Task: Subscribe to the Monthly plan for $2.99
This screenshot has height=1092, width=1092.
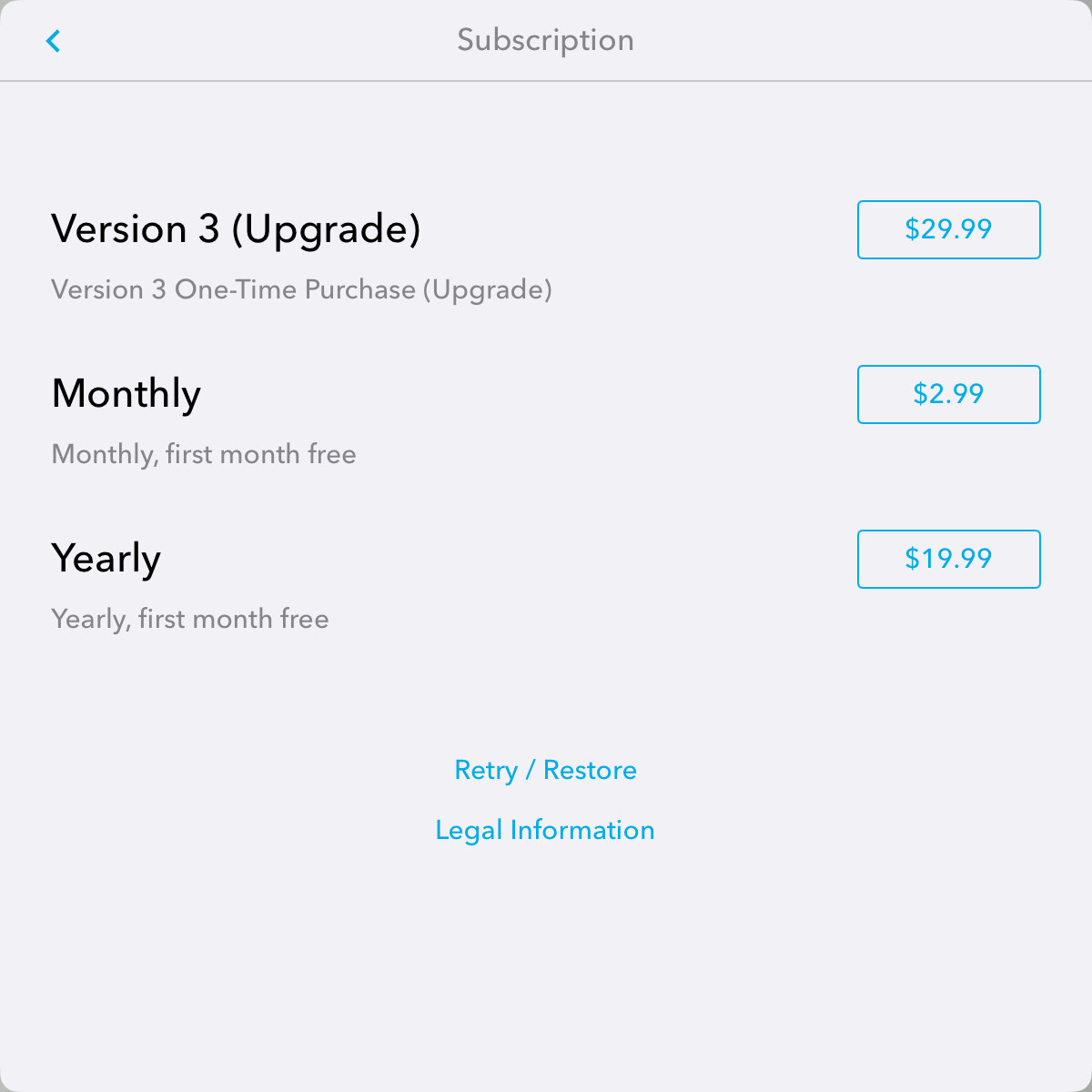Action: tap(948, 394)
